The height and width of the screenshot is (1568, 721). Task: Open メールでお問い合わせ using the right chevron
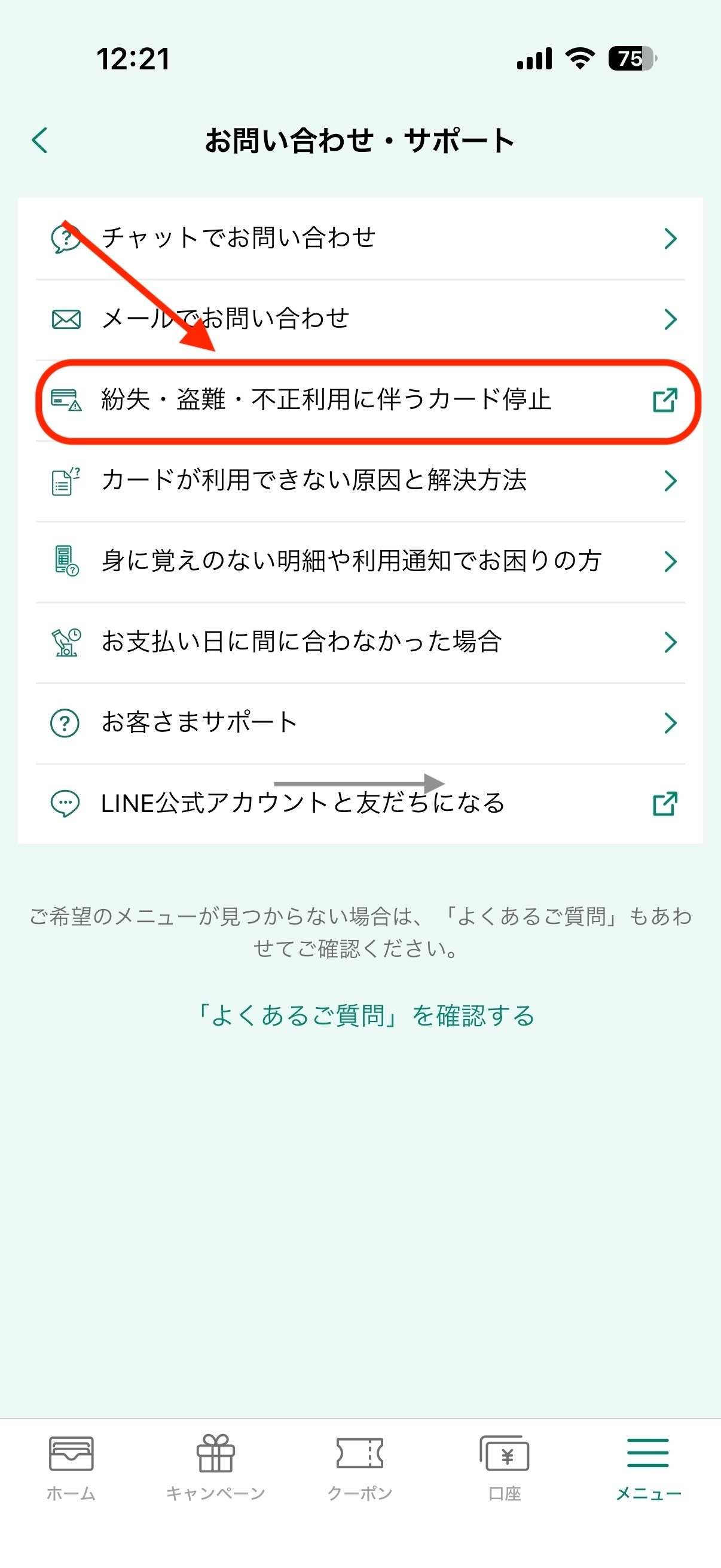[x=670, y=319]
